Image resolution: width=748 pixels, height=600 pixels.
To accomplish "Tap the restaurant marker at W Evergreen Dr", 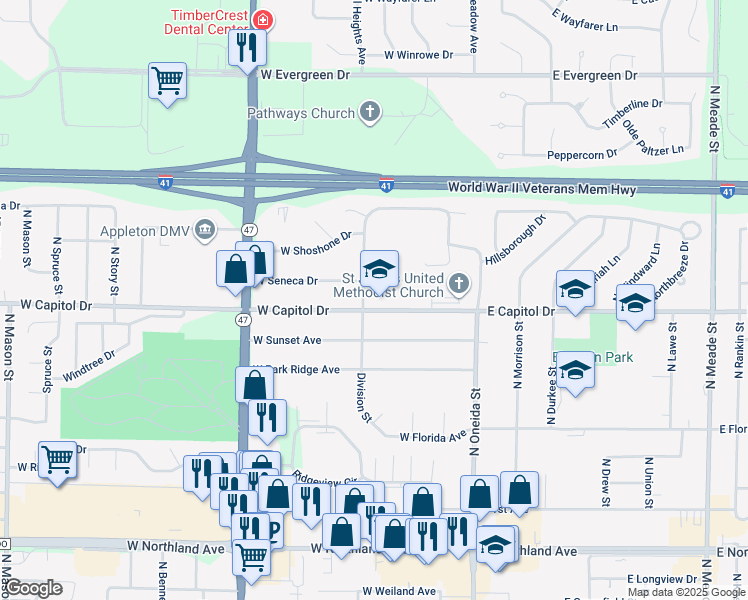I will 247,51.
